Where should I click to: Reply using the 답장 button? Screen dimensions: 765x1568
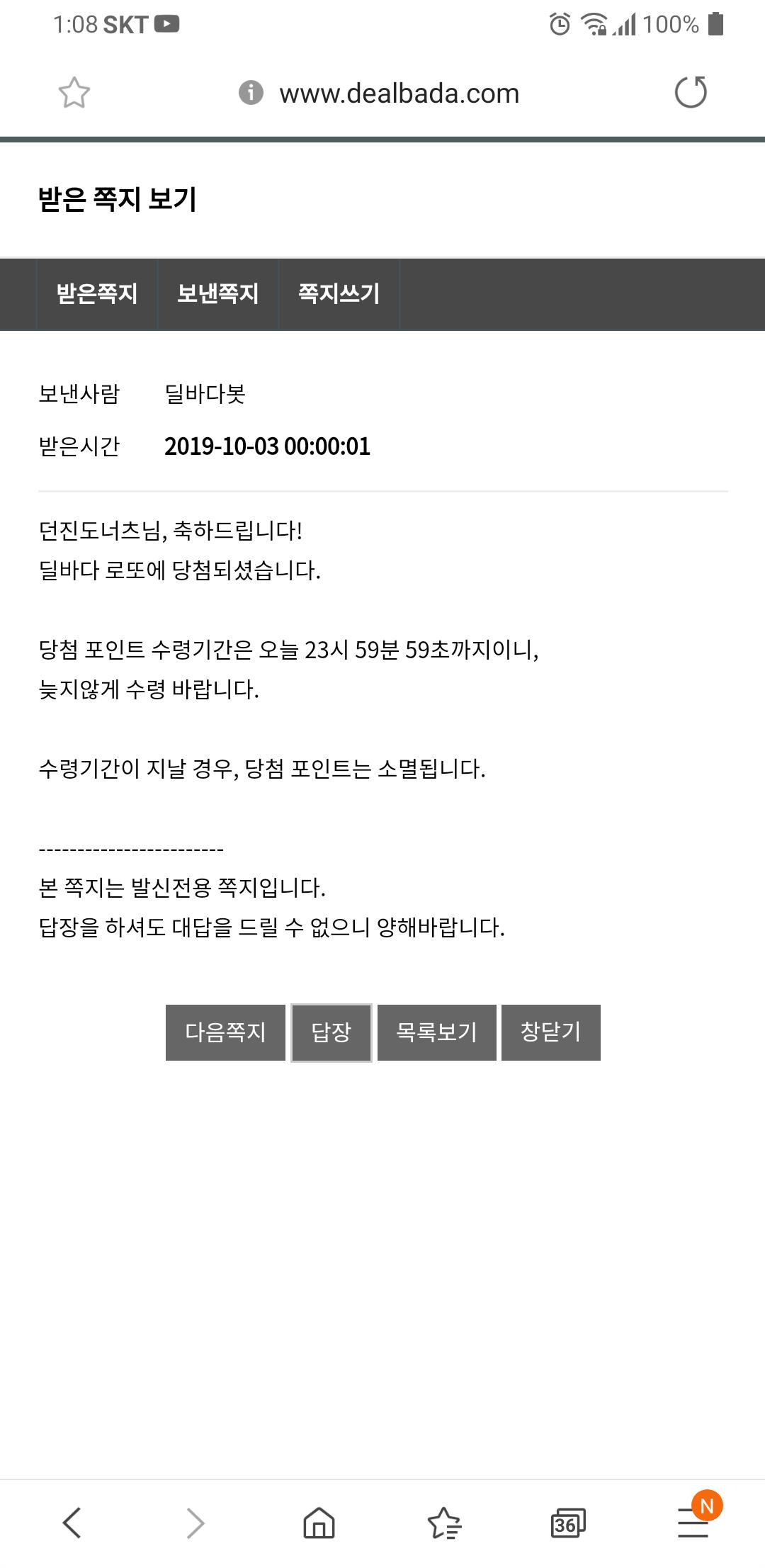tap(331, 1032)
